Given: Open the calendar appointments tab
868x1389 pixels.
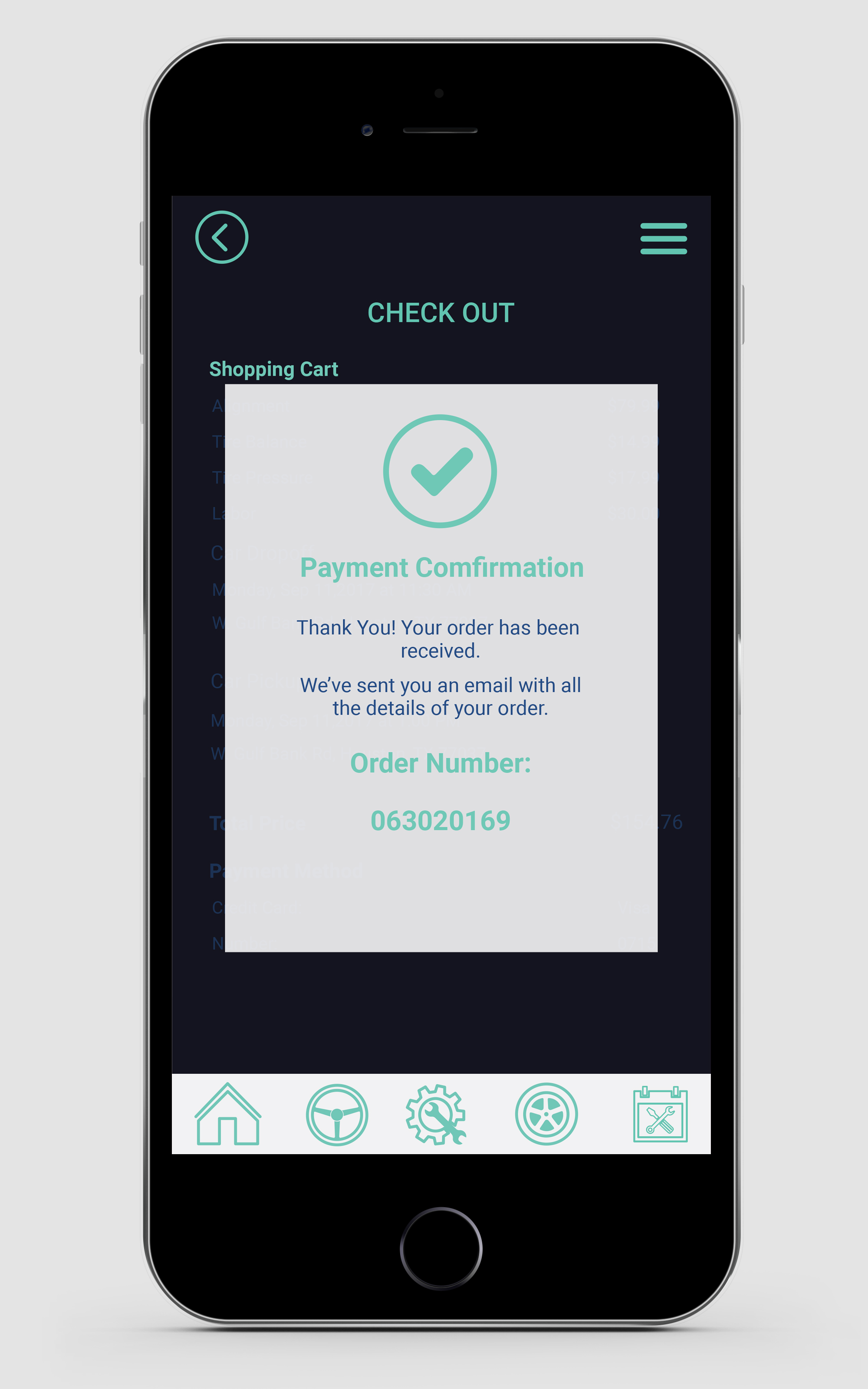Looking at the screenshot, I should tap(660, 1114).
